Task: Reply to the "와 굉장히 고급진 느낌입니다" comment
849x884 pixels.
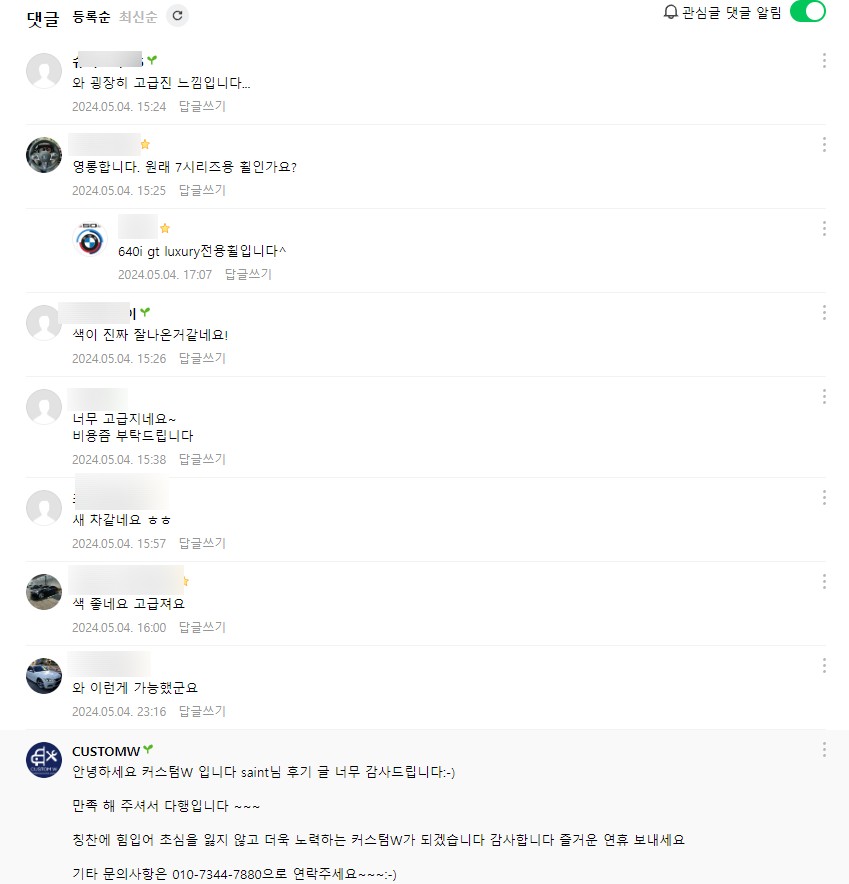Action: (x=202, y=106)
